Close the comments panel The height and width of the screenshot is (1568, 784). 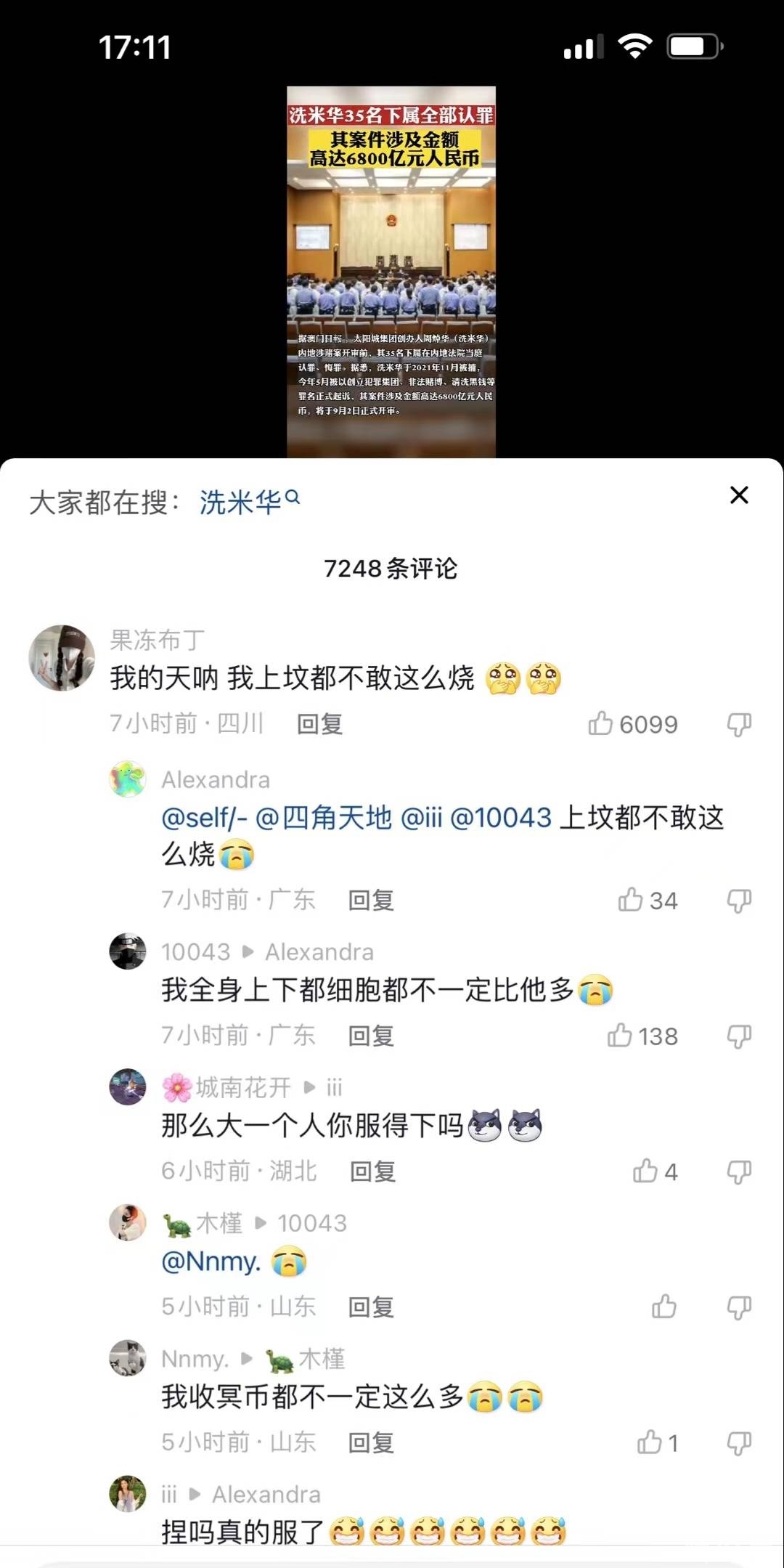click(x=739, y=495)
